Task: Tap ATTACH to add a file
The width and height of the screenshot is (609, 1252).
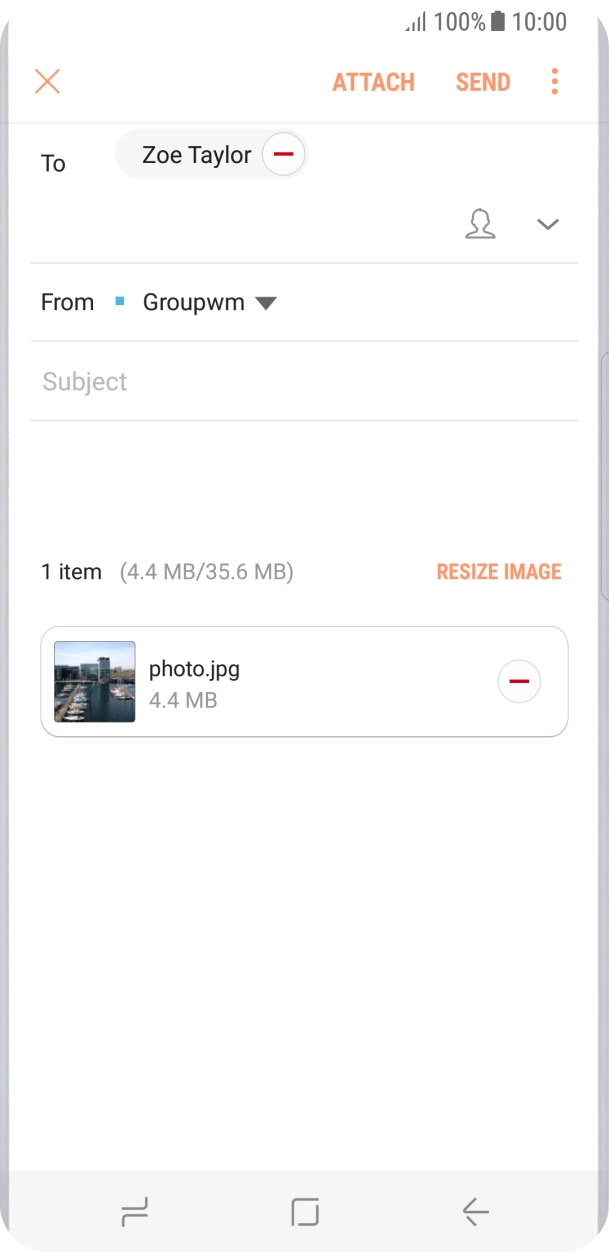Action: point(373,82)
